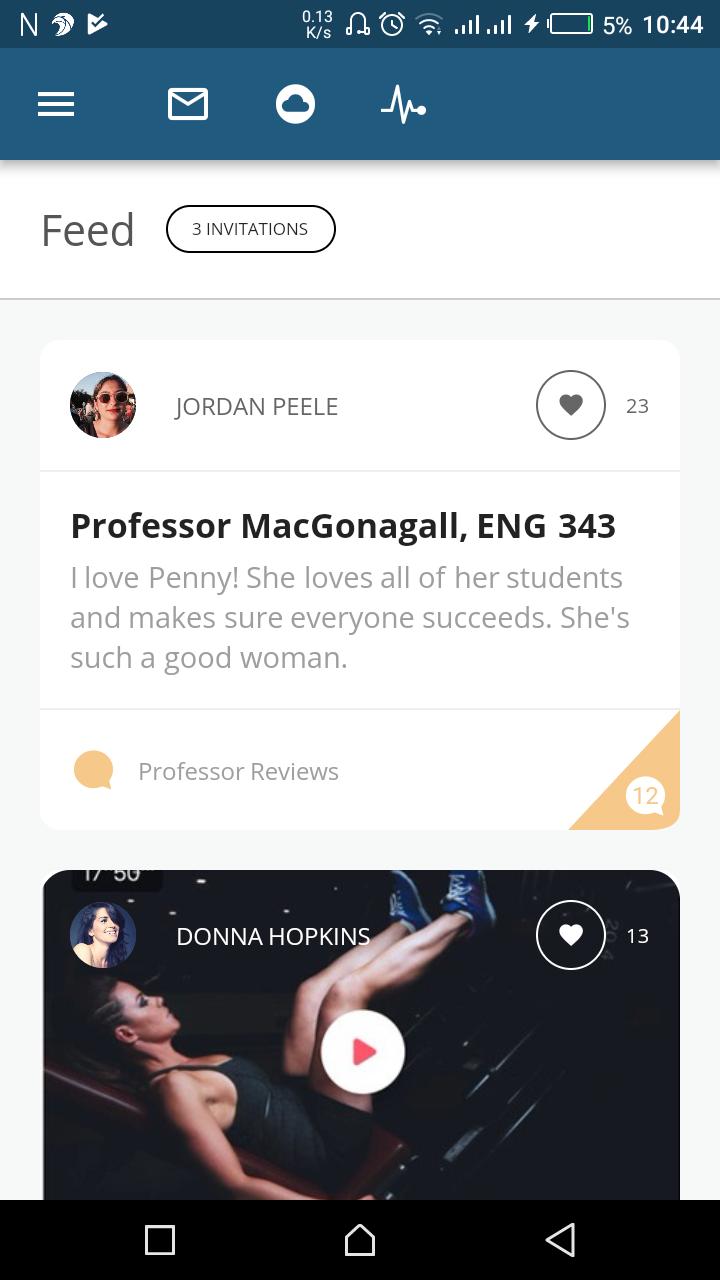View the 3 Invitations chip
This screenshot has height=1280, width=720.
pos(250,229)
